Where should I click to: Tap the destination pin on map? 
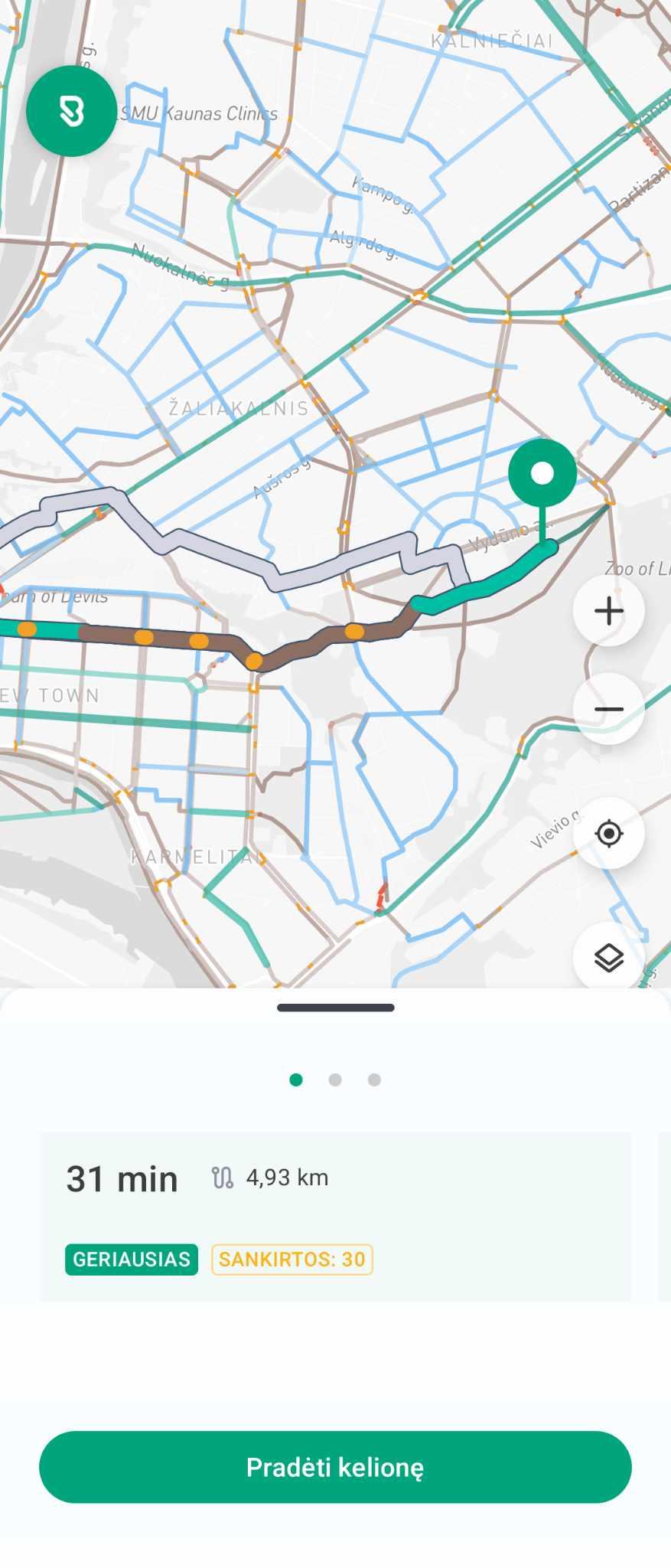tap(542, 474)
